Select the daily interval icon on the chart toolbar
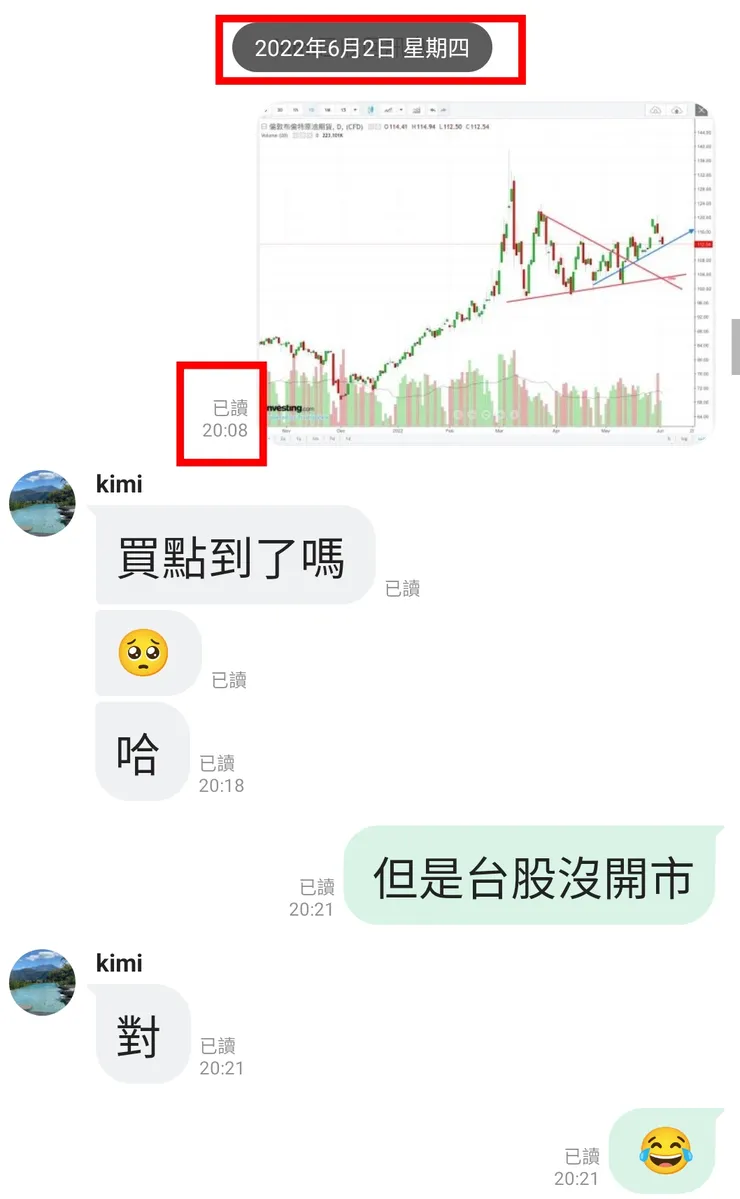The width and height of the screenshot is (740, 1199). (311, 109)
